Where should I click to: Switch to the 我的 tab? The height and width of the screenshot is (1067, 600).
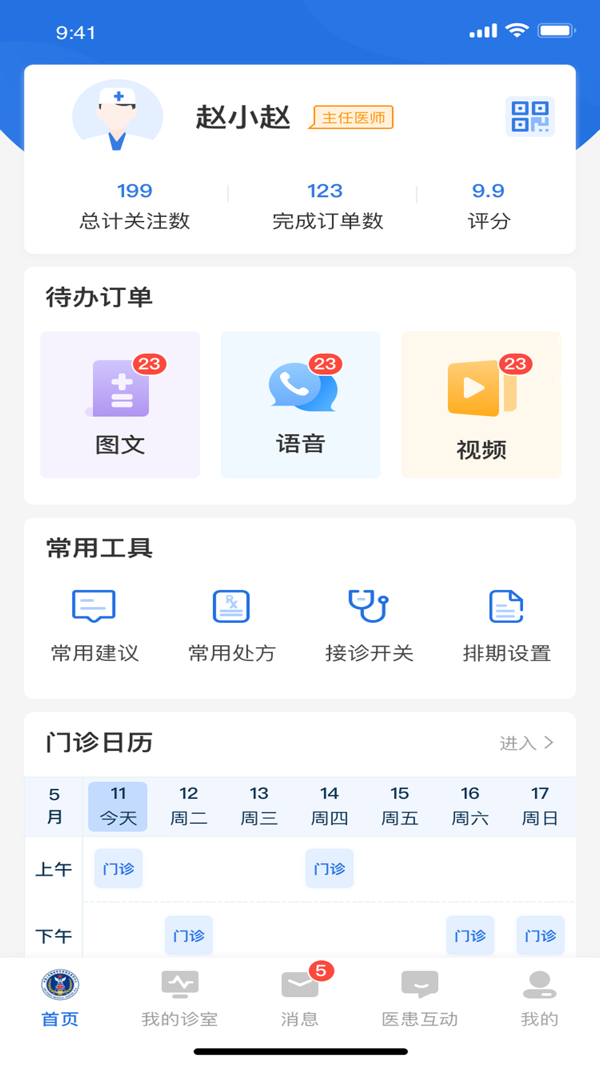(x=539, y=999)
